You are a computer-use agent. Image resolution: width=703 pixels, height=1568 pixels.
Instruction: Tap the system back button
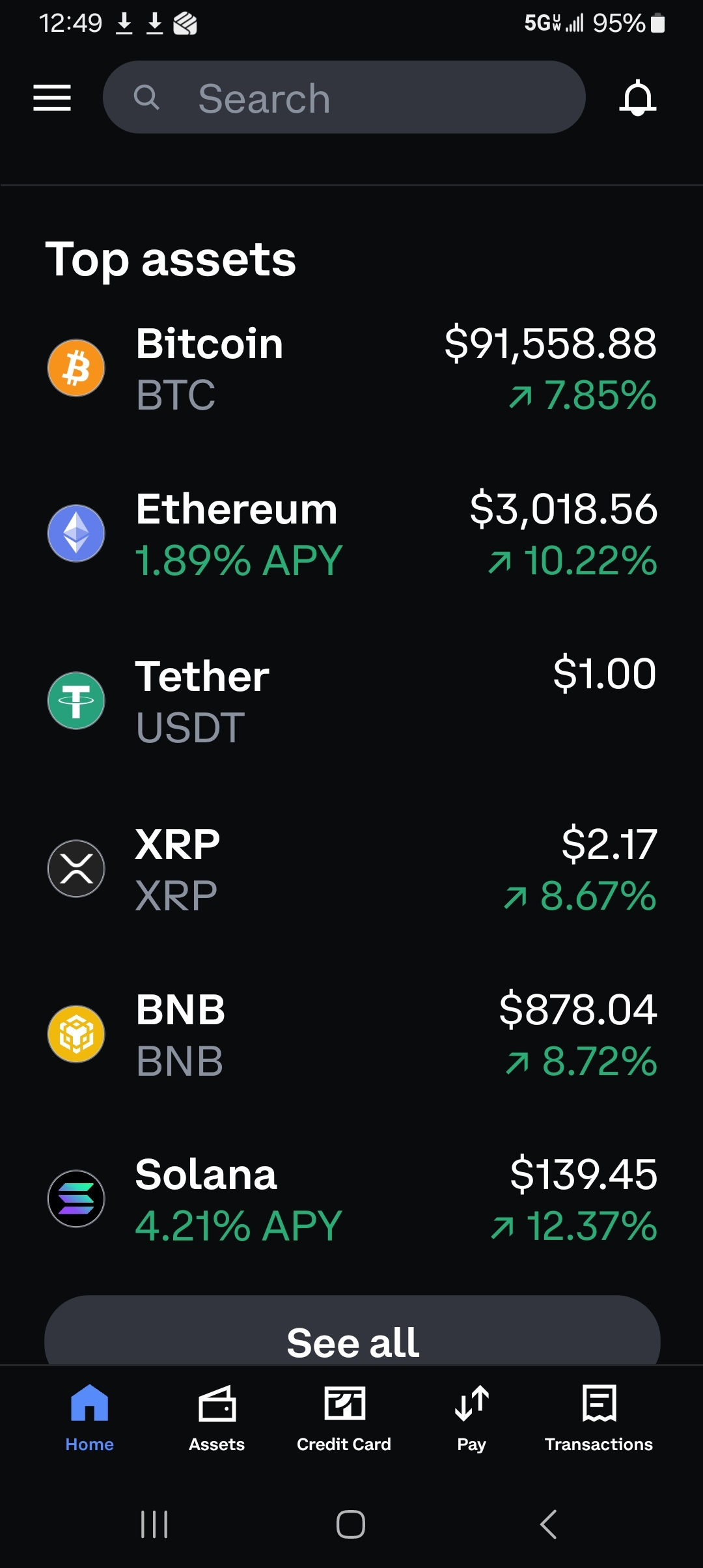click(548, 1524)
